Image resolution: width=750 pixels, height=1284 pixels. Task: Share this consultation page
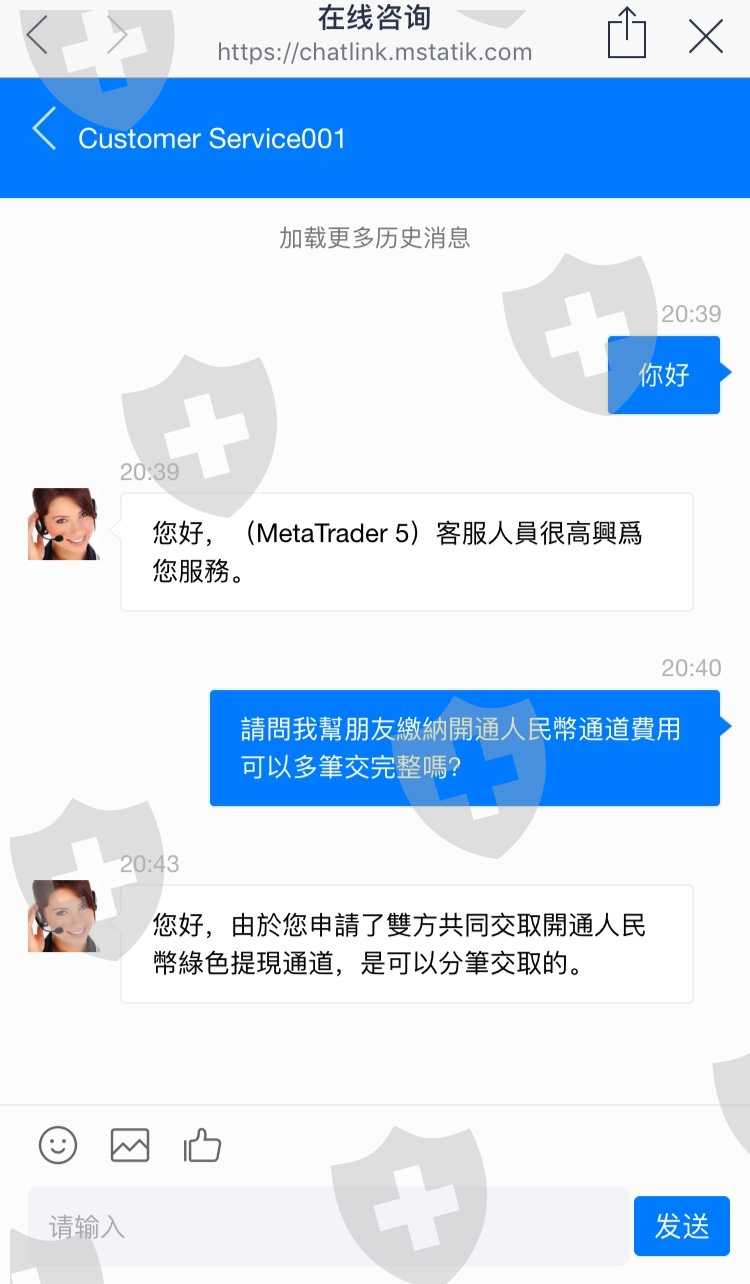point(626,34)
